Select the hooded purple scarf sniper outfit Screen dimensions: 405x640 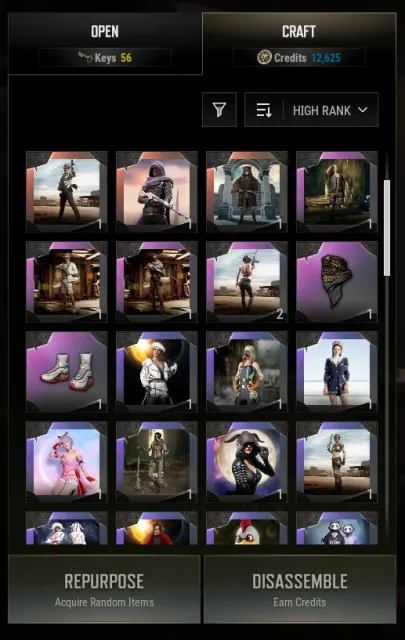(x=157, y=192)
